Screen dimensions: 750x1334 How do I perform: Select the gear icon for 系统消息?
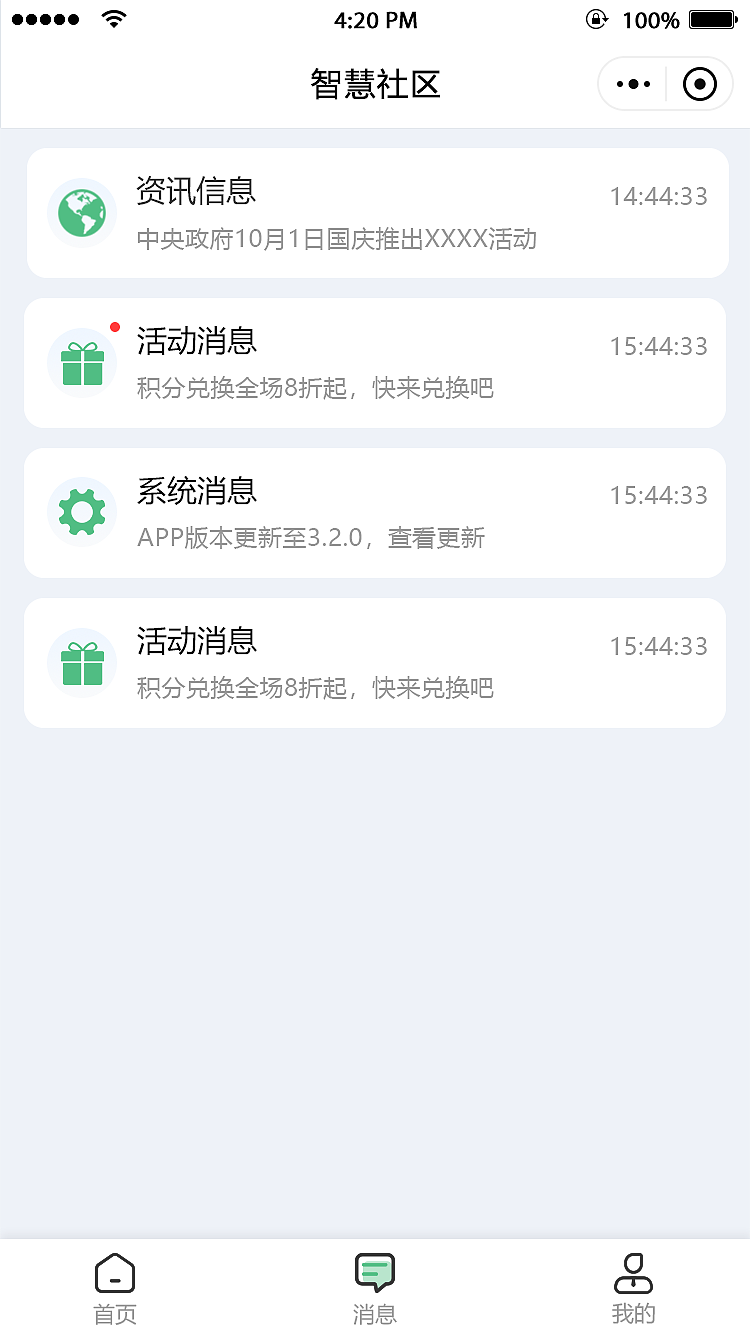pos(81,512)
